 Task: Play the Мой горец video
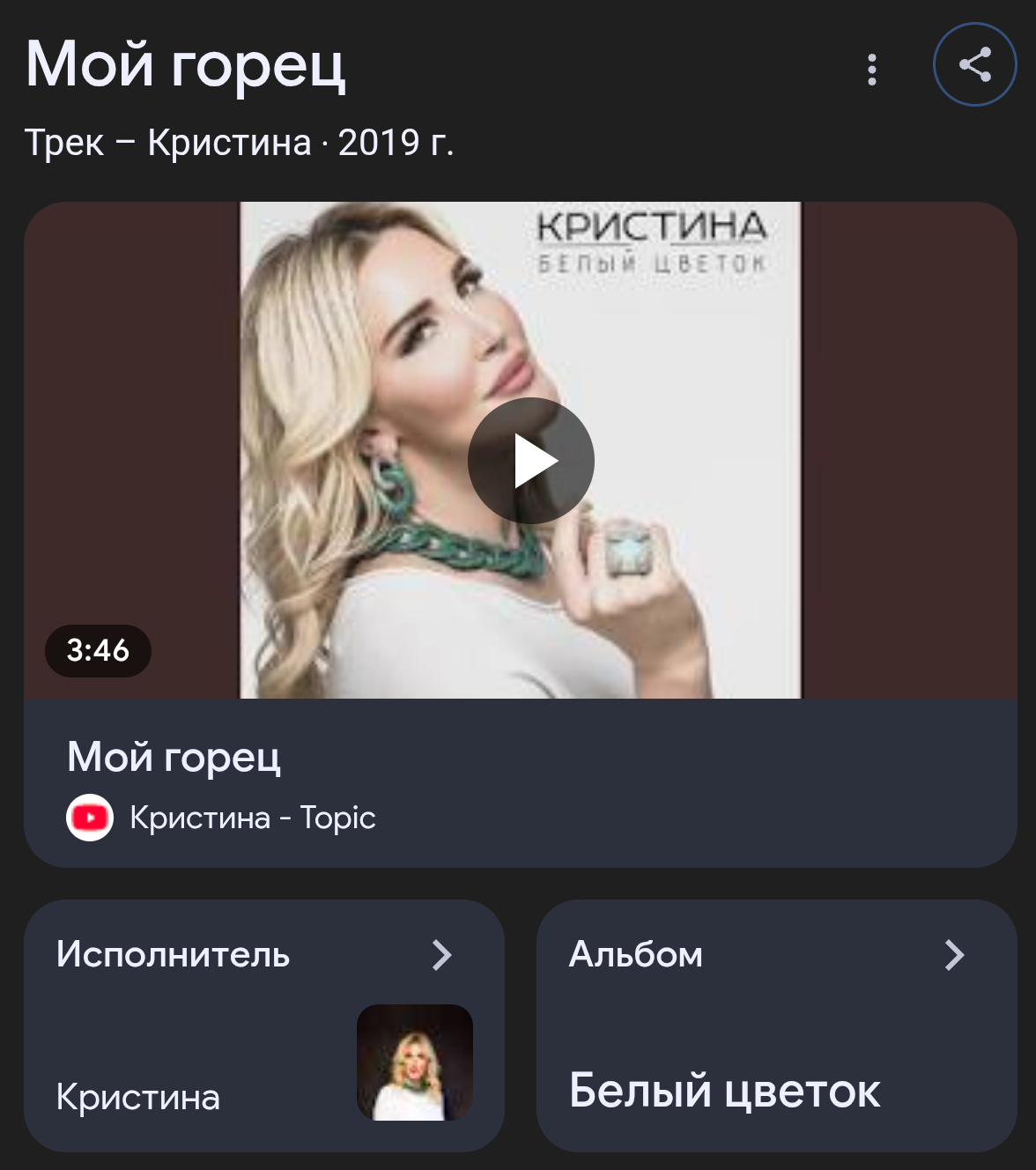530,461
